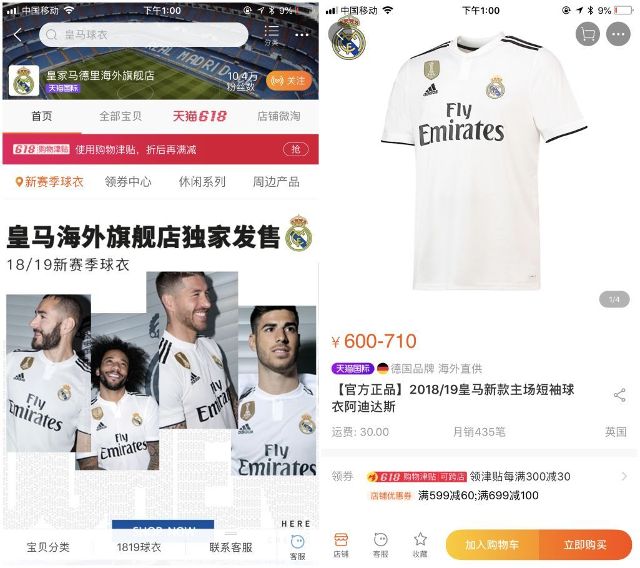
Task: Switch to the 全部宝贝 tab
Action: pos(123,116)
